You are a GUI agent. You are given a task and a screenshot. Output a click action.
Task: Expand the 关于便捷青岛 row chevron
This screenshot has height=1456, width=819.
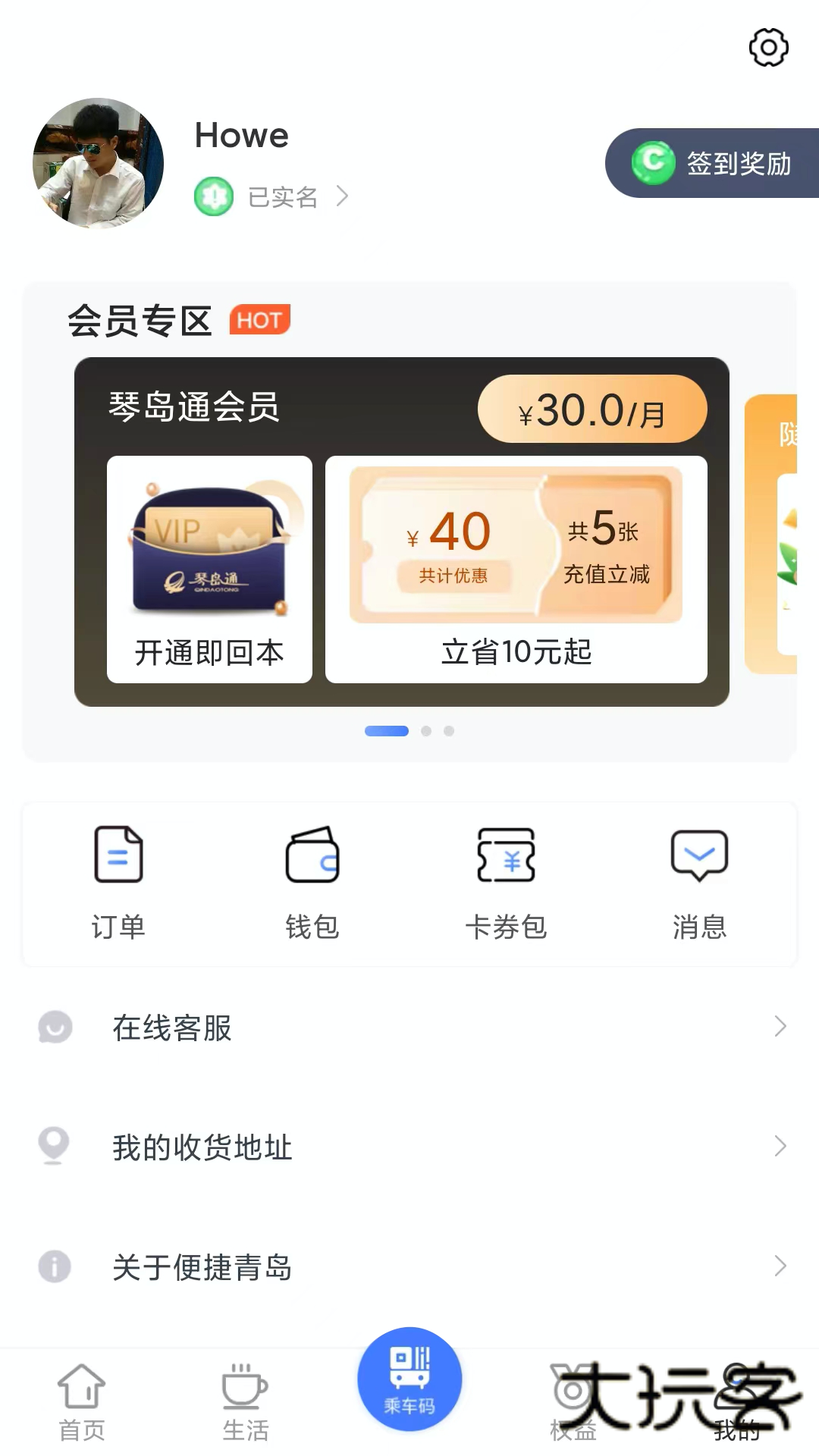click(x=781, y=1266)
